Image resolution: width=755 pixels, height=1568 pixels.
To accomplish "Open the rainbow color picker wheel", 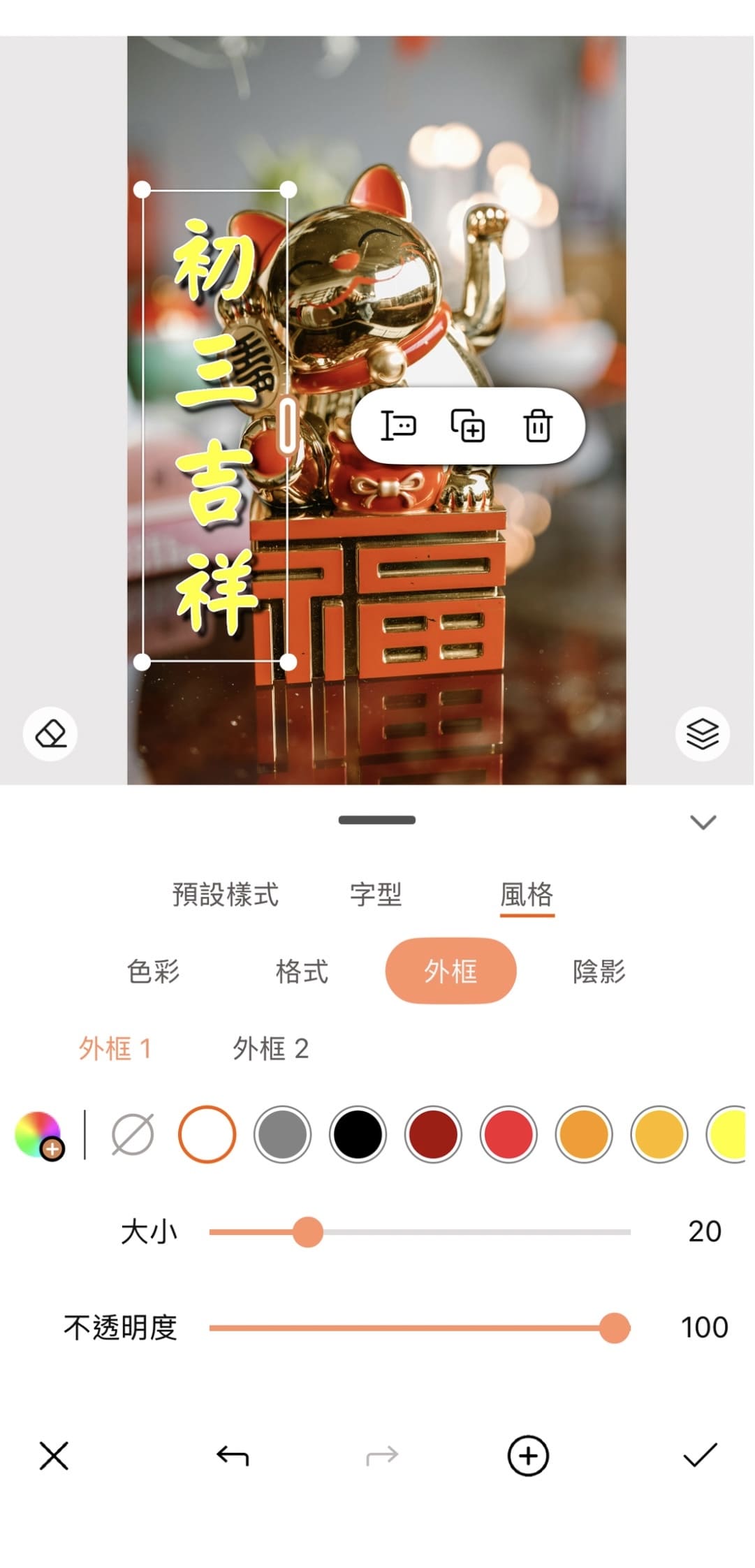I will coord(38,1134).
